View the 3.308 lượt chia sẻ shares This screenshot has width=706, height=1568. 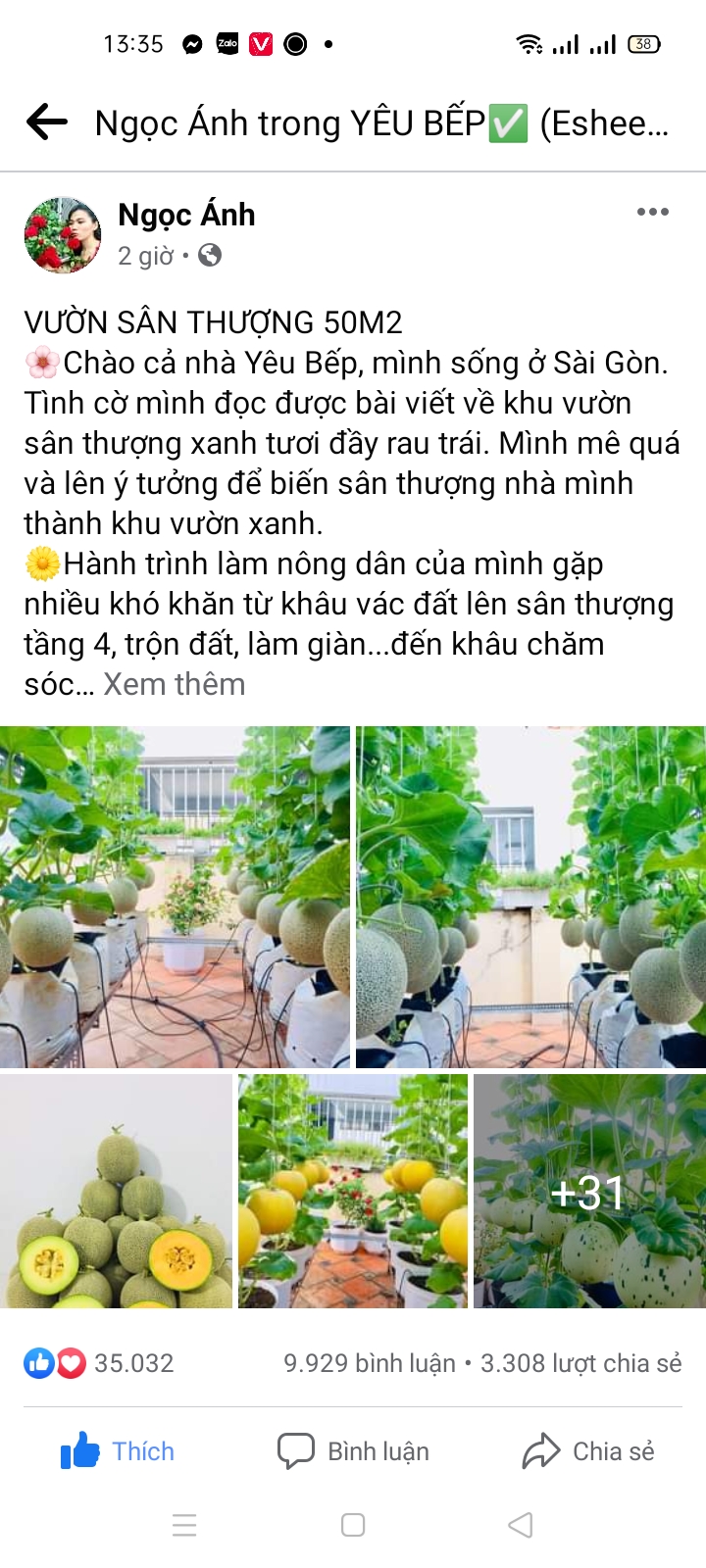580,1363
